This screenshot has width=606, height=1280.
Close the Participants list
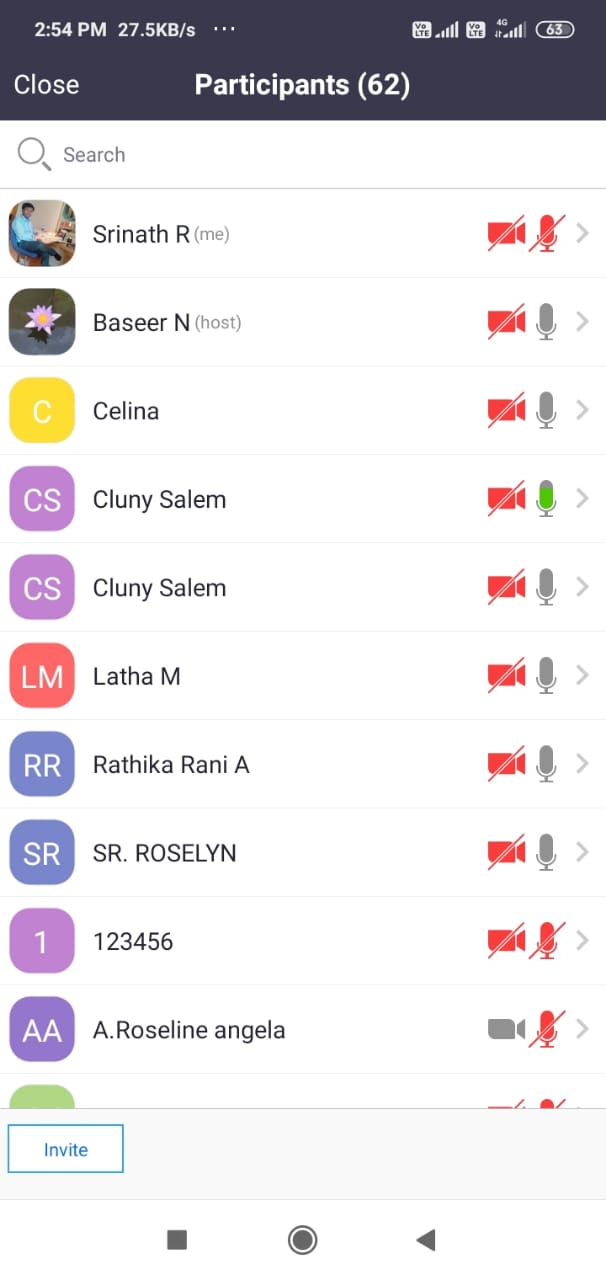click(46, 85)
